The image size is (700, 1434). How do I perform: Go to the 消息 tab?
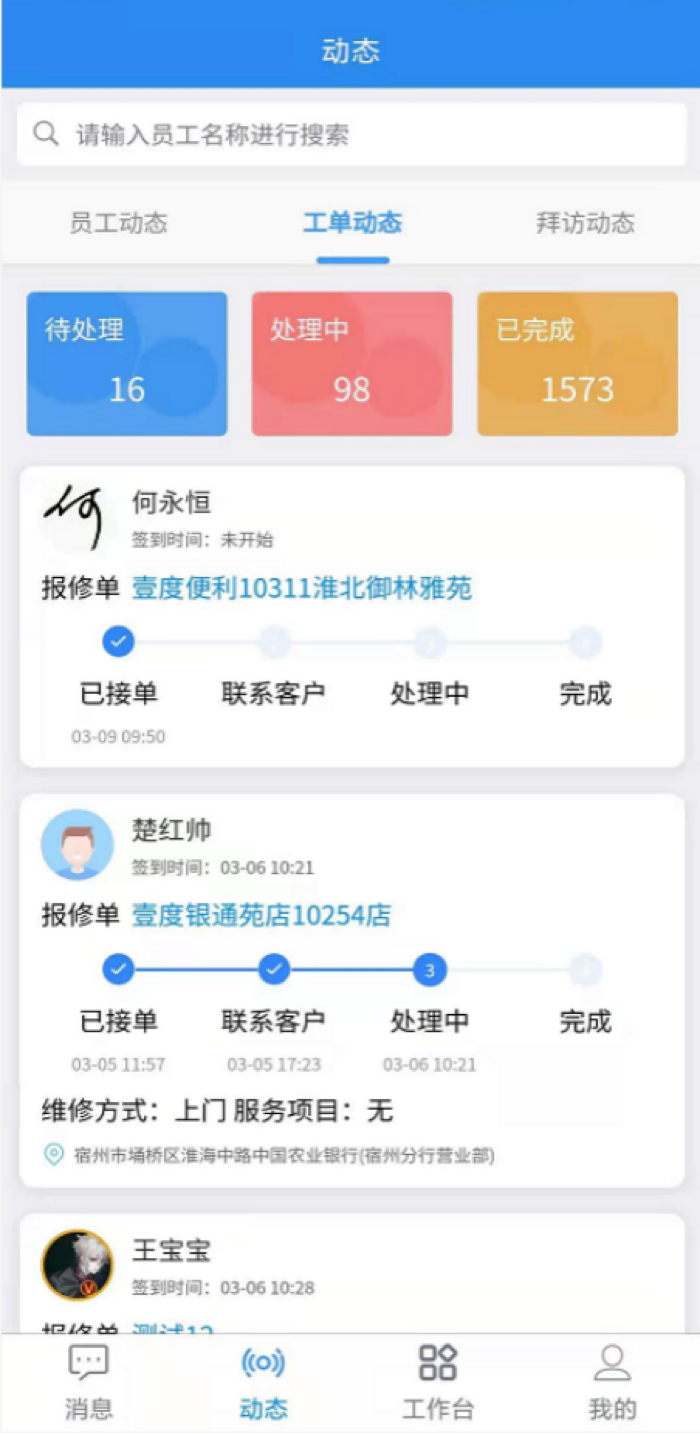89,1383
